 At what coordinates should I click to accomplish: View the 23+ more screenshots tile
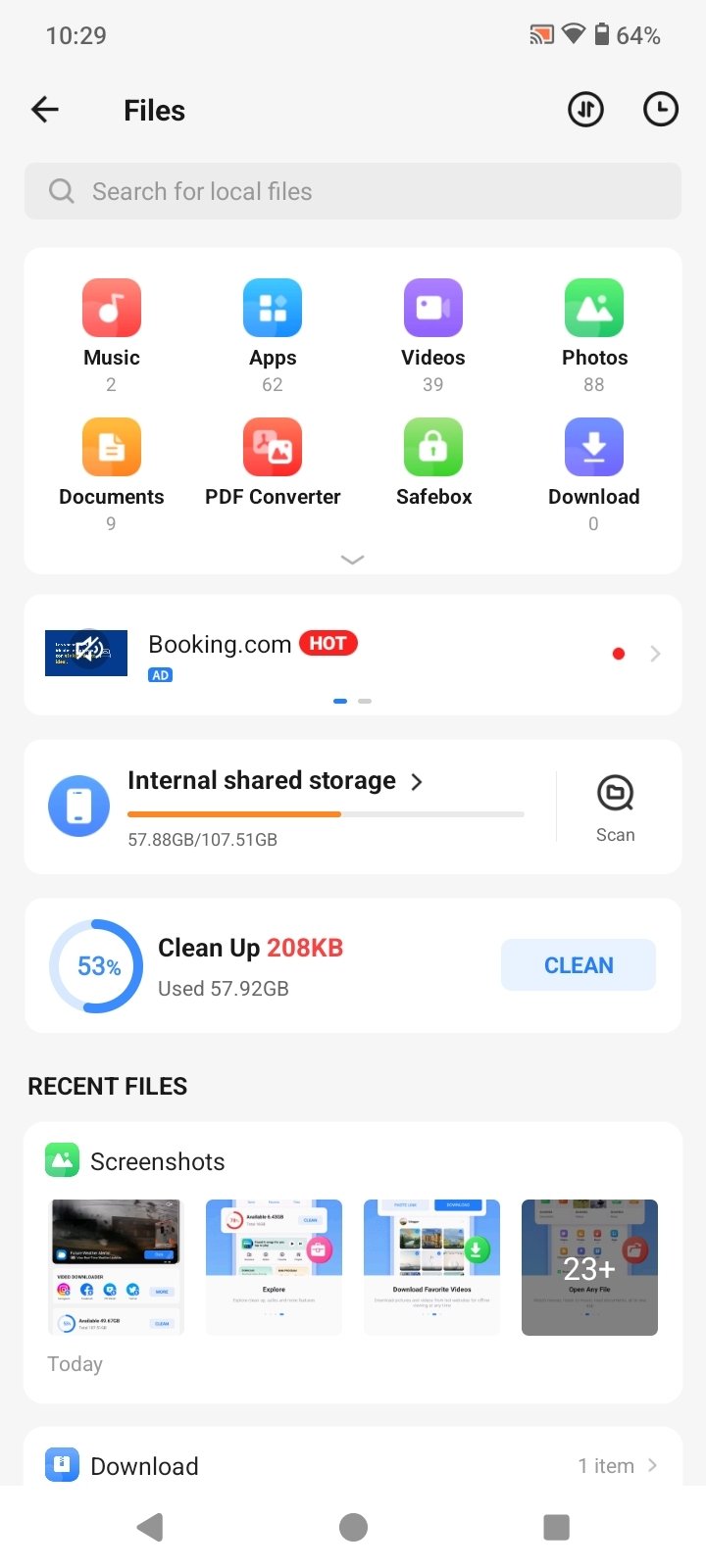tap(589, 1267)
